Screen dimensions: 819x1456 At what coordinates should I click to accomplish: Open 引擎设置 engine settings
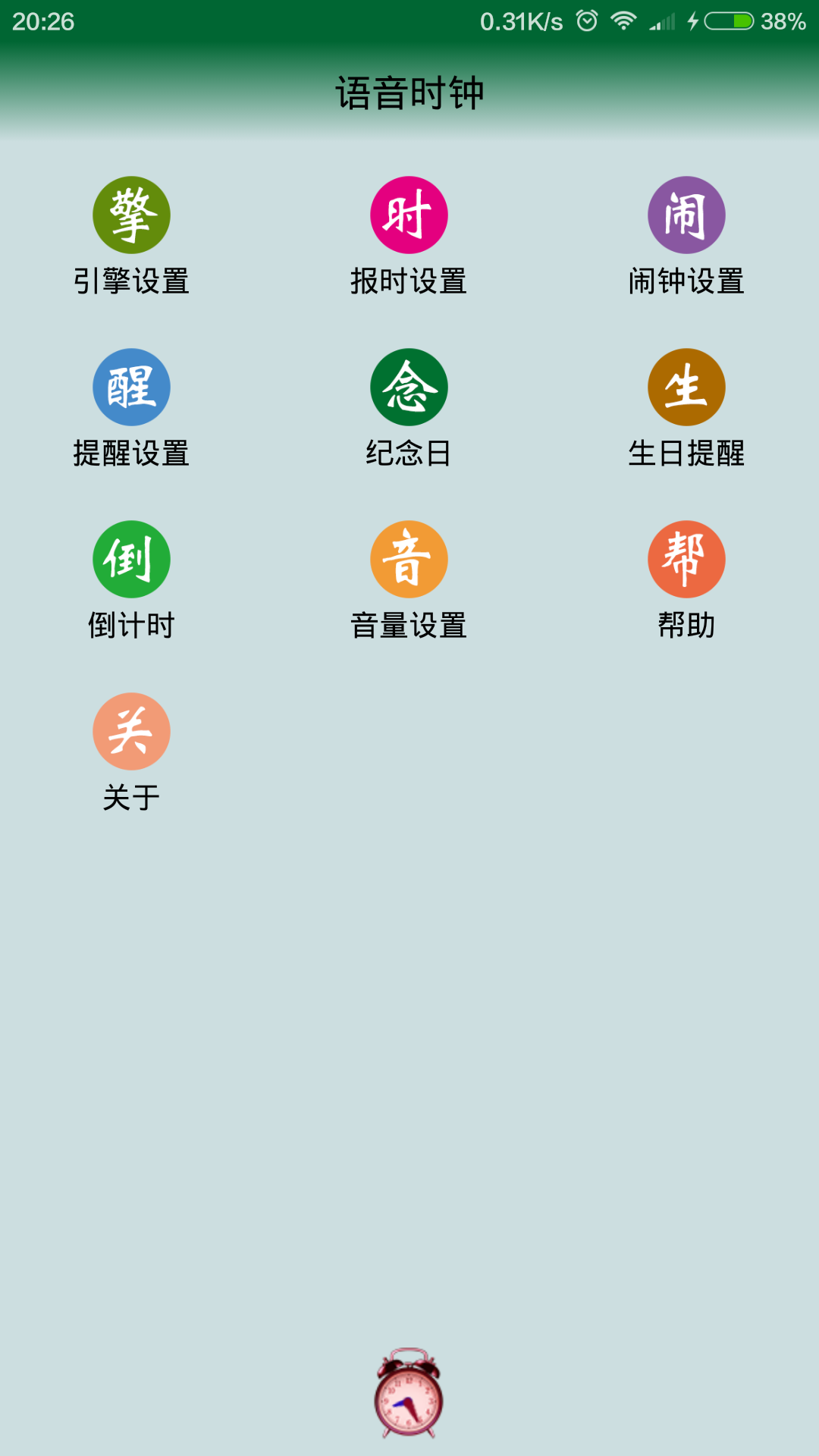point(131,236)
